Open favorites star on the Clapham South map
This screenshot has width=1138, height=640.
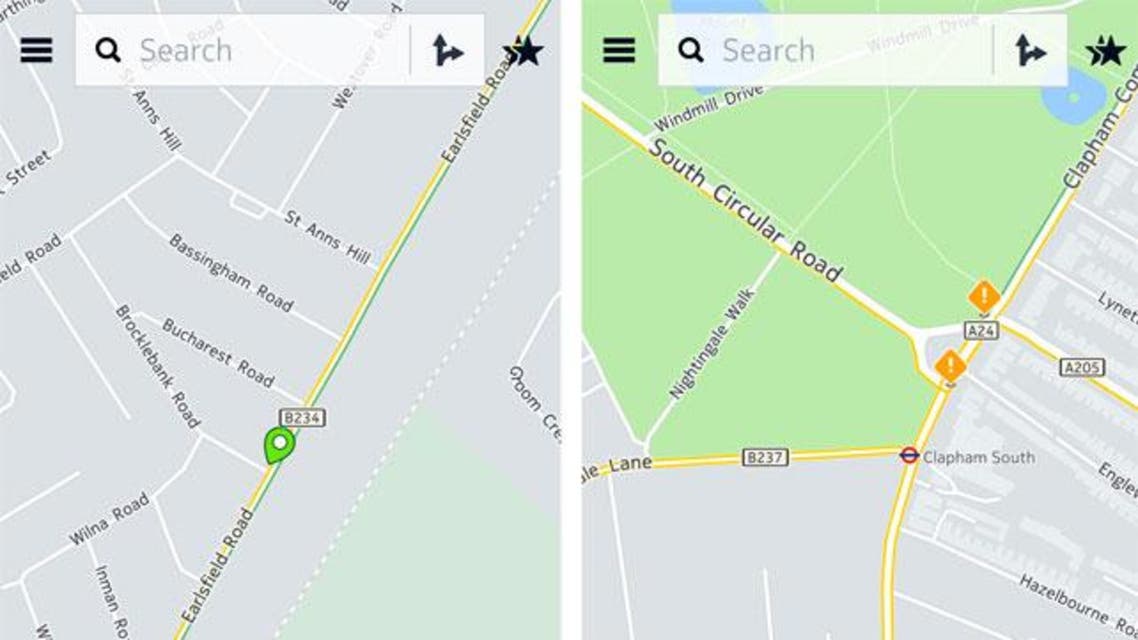(1107, 50)
